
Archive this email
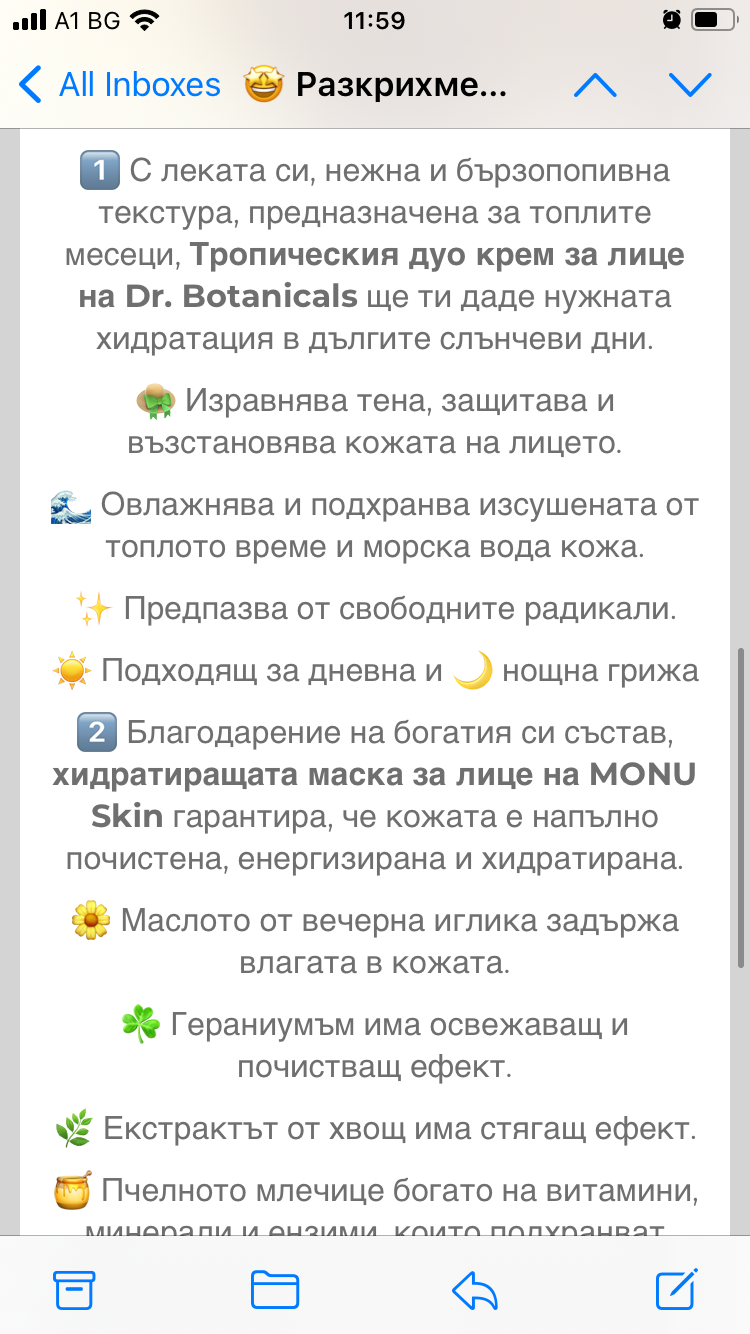point(74,1289)
